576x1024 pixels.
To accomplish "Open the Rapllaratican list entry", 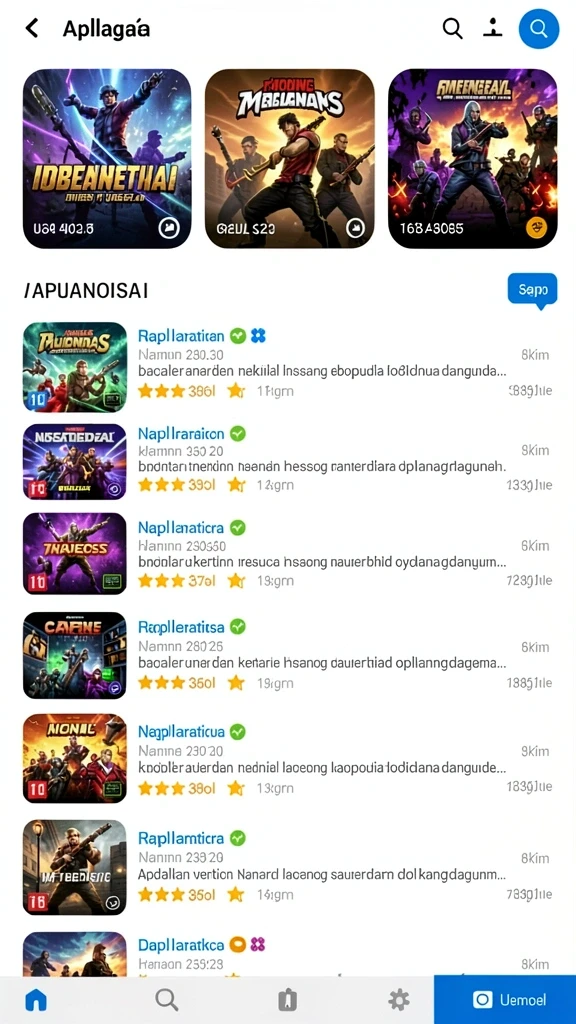I will coord(288,366).
